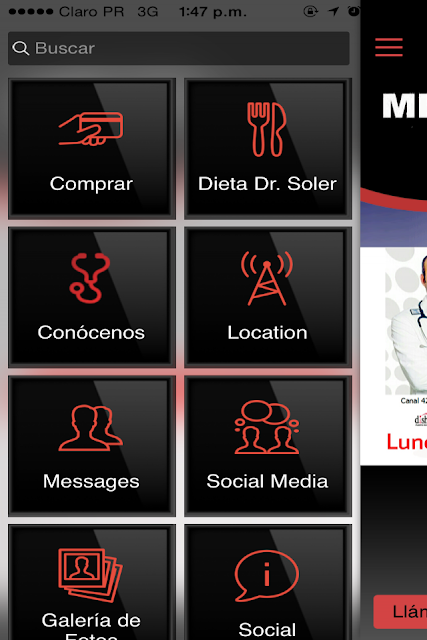
Task: Tap the red Llámanos call button
Action: click(x=400, y=611)
